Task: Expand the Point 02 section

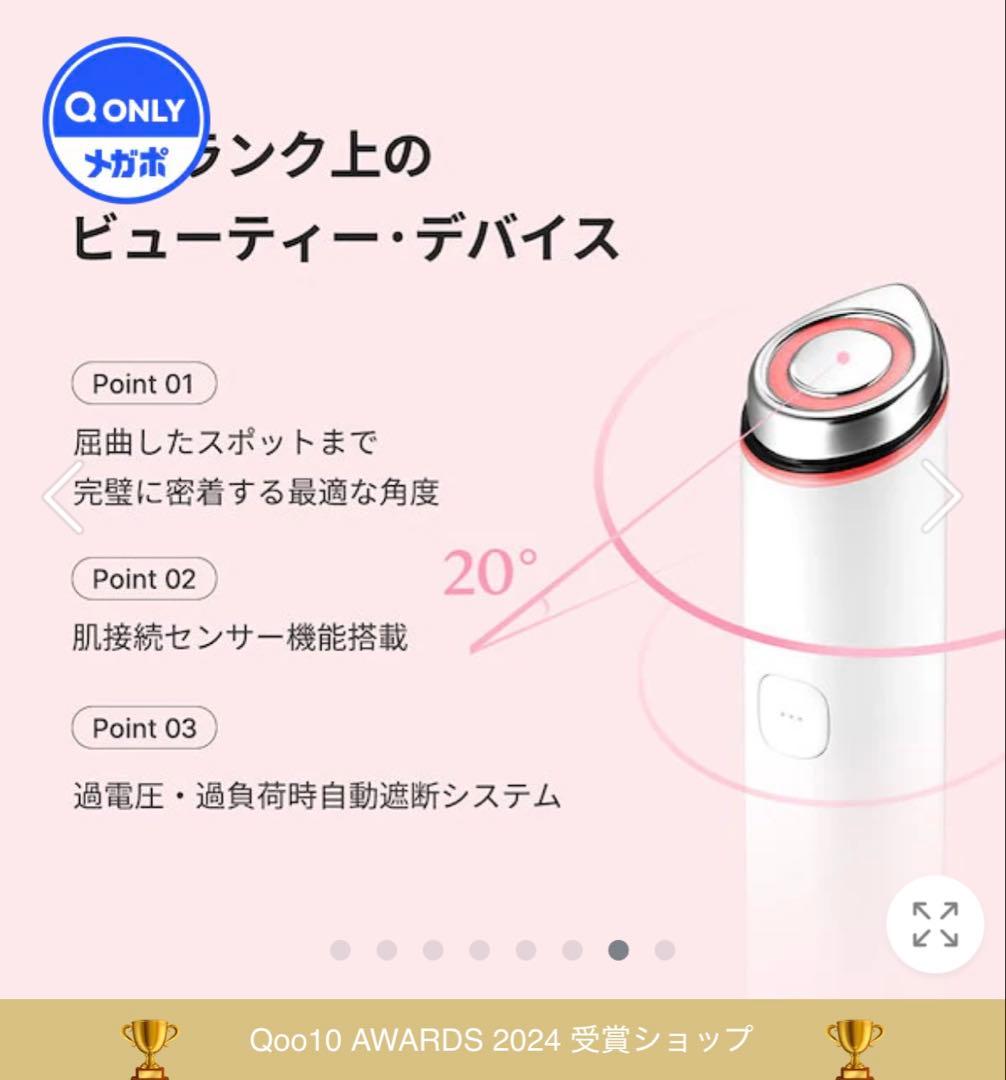Action: (x=143, y=577)
